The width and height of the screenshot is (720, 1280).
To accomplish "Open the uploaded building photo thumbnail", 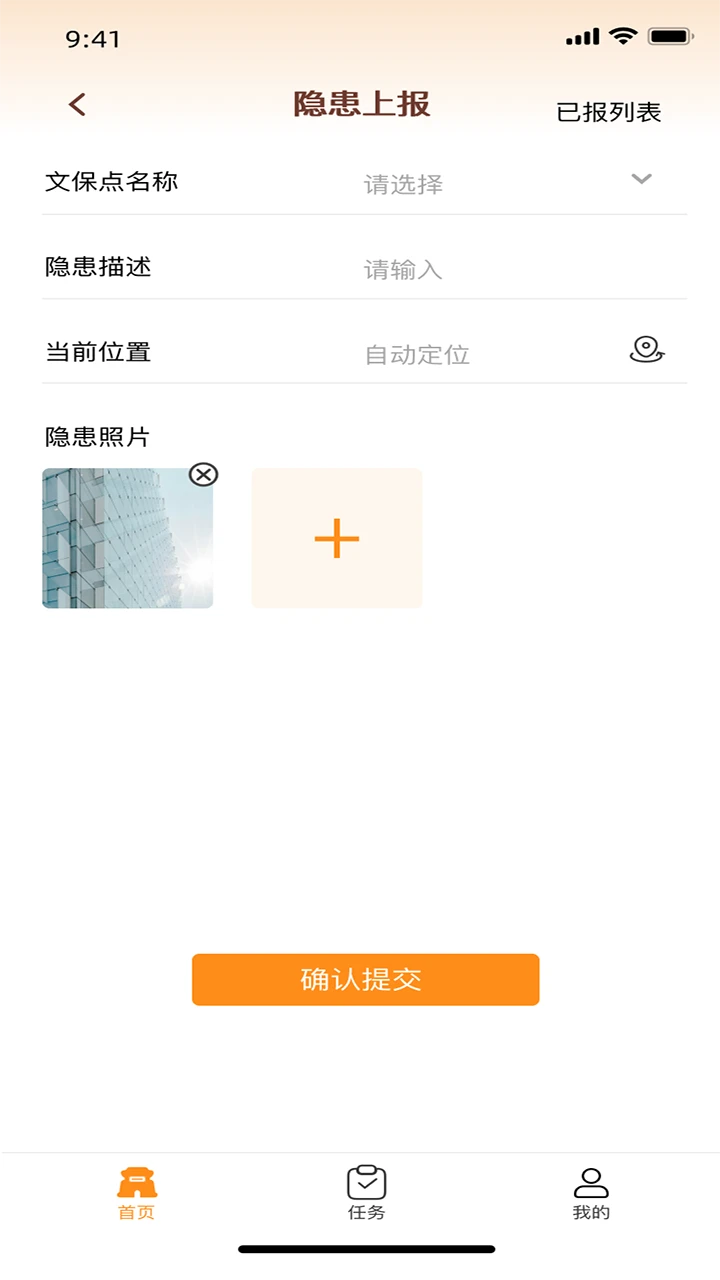I will click(x=127, y=538).
